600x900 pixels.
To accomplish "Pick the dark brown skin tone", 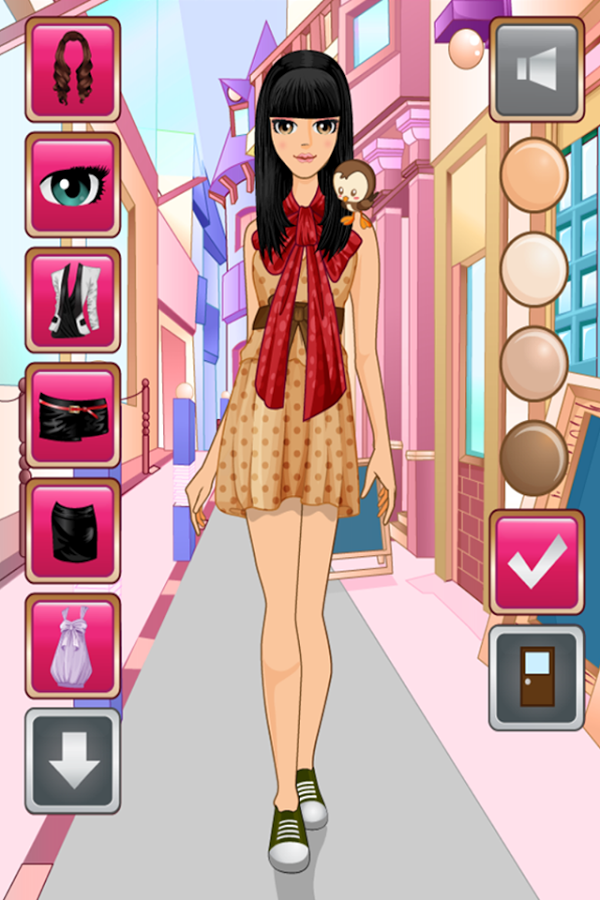I will tap(534, 457).
